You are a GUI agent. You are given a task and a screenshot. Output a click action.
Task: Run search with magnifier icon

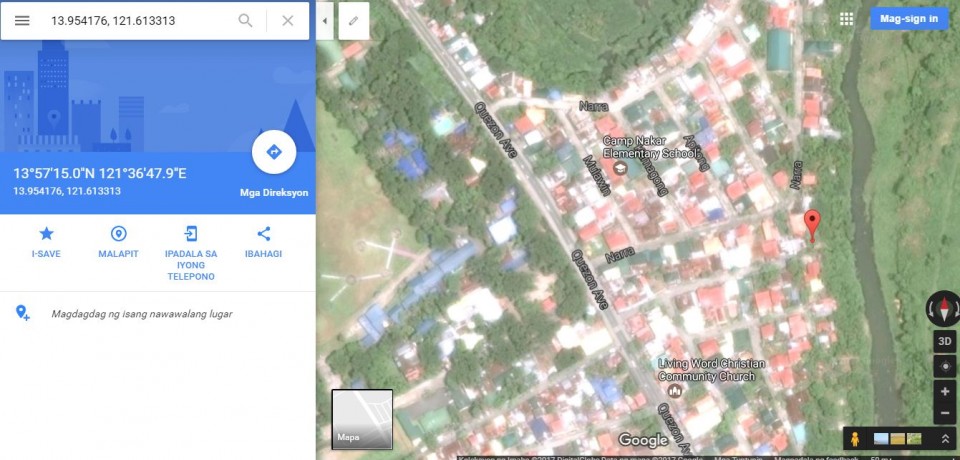pyautogui.click(x=245, y=20)
